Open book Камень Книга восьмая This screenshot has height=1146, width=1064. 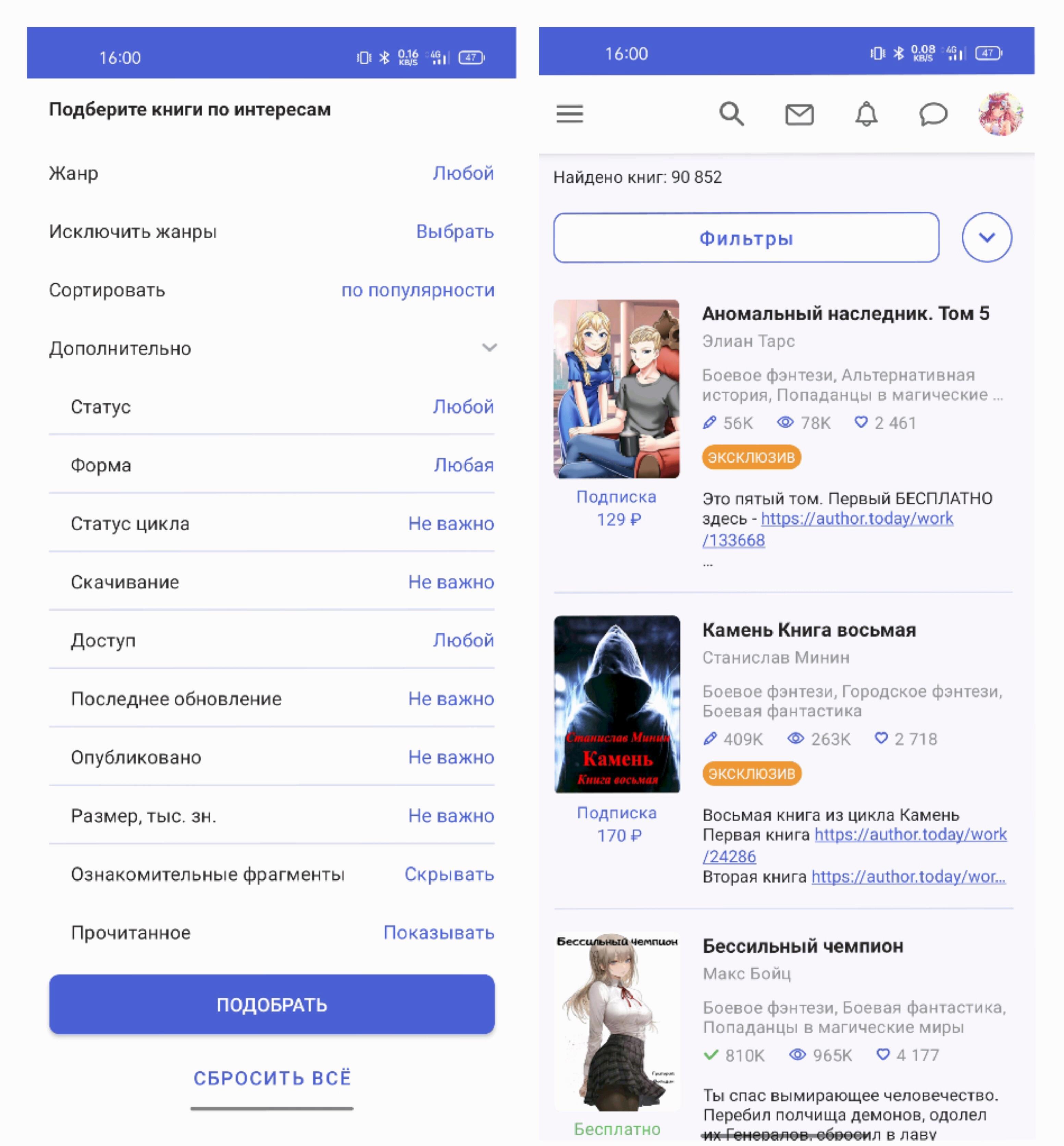pos(808,630)
